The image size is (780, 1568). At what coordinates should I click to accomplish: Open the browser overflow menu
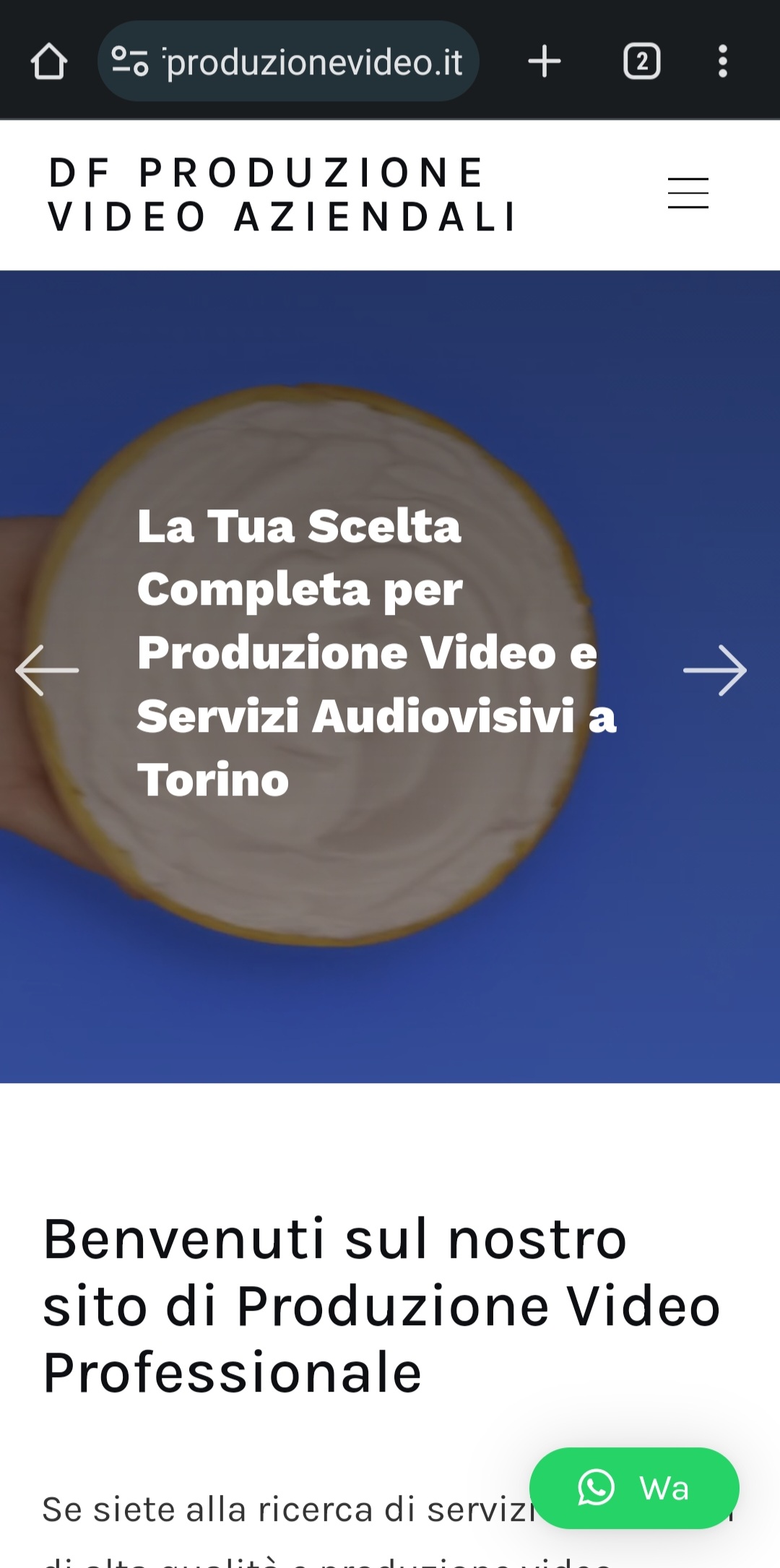[x=722, y=61]
